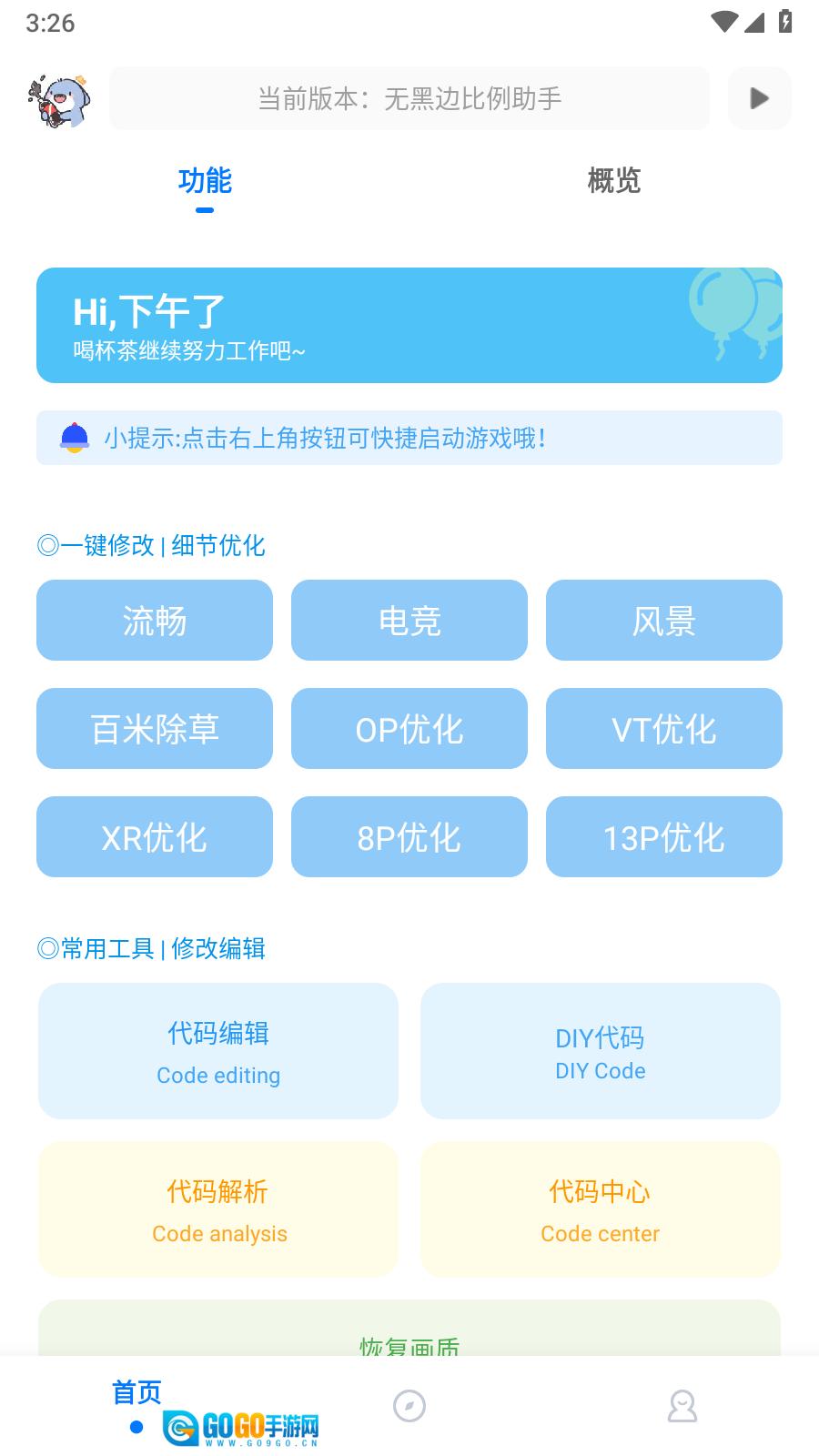Select the 风景 scenery preset

[x=663, y=620]
